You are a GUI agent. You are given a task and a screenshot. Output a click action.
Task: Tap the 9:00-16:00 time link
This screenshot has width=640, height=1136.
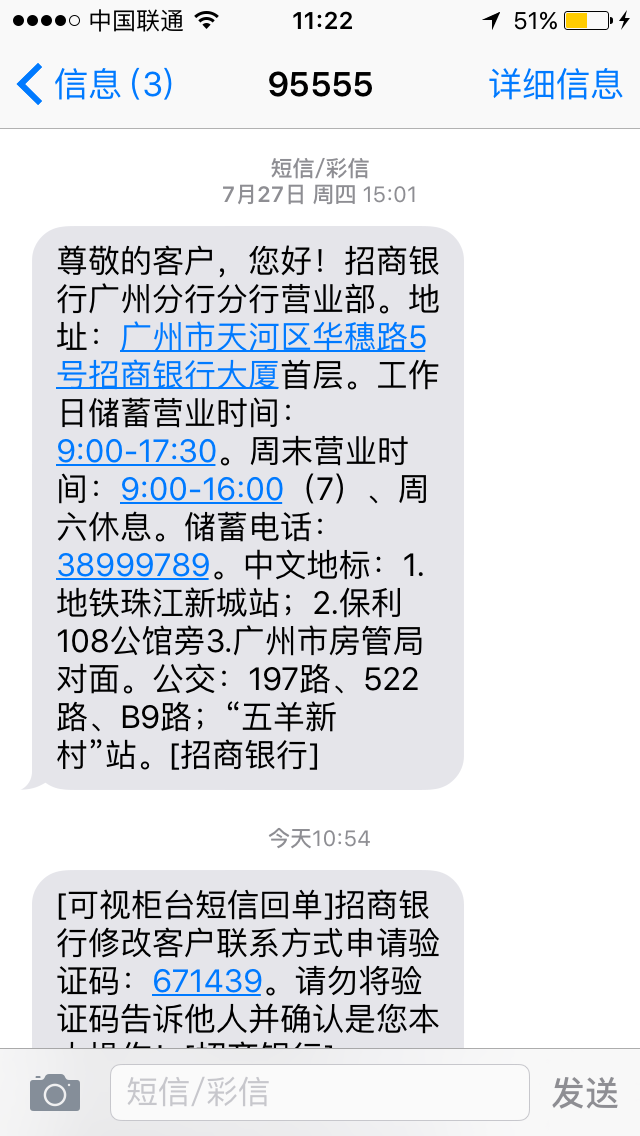202,489
